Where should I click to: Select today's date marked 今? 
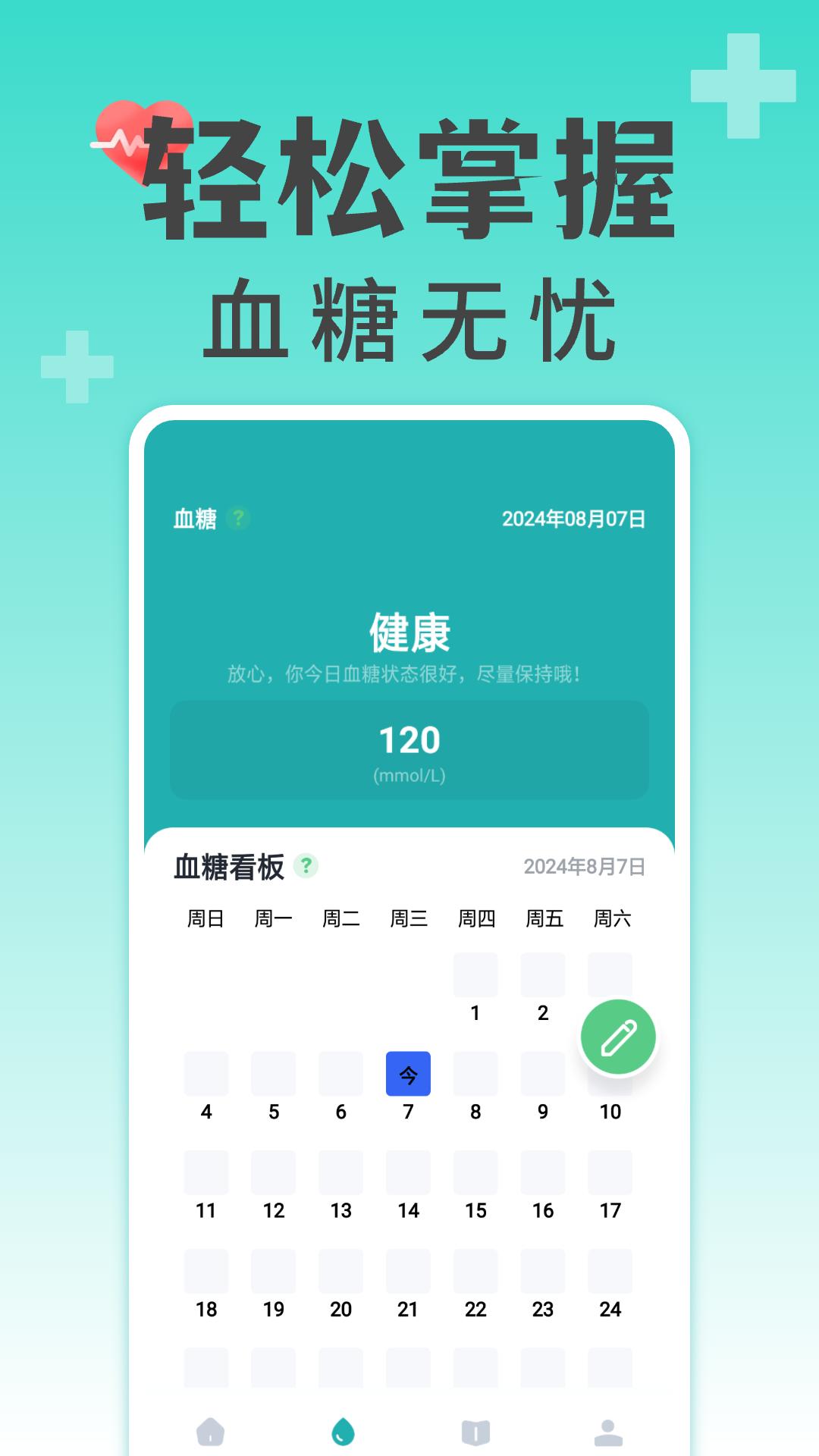click(x=408, y=1073)
